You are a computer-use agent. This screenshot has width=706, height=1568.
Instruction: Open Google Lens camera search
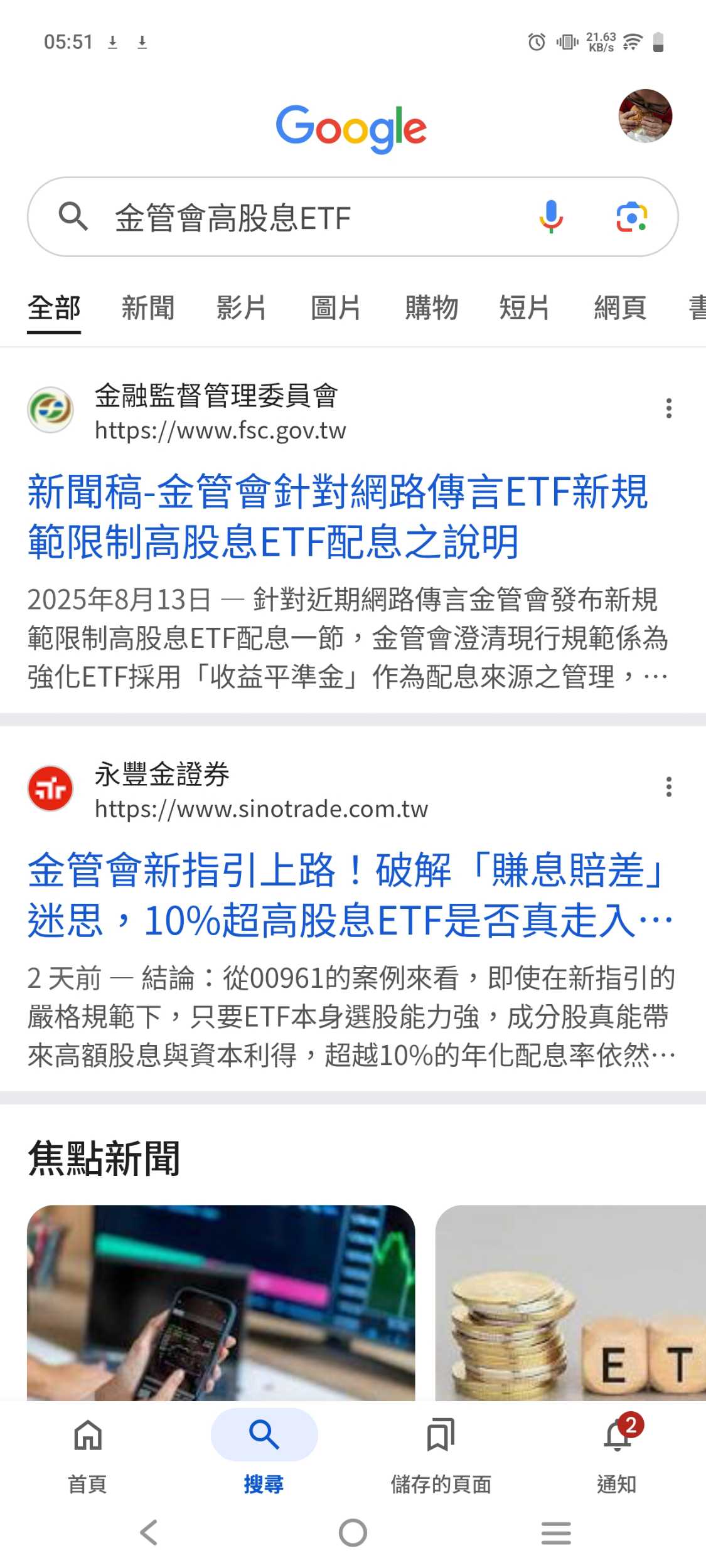click(x=631, y=217)
